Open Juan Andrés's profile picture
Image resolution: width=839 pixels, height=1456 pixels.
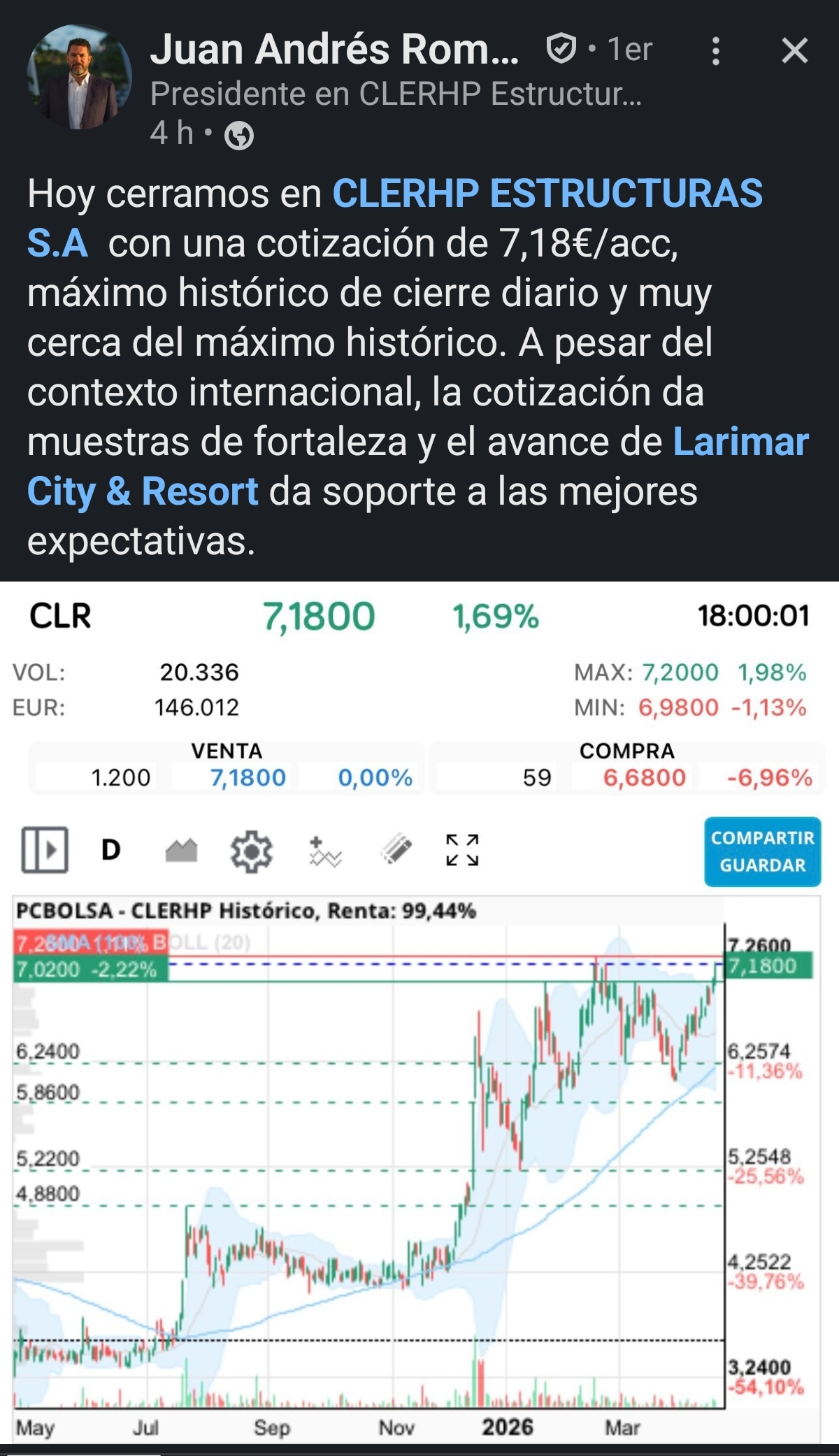(x=79, y=78)
